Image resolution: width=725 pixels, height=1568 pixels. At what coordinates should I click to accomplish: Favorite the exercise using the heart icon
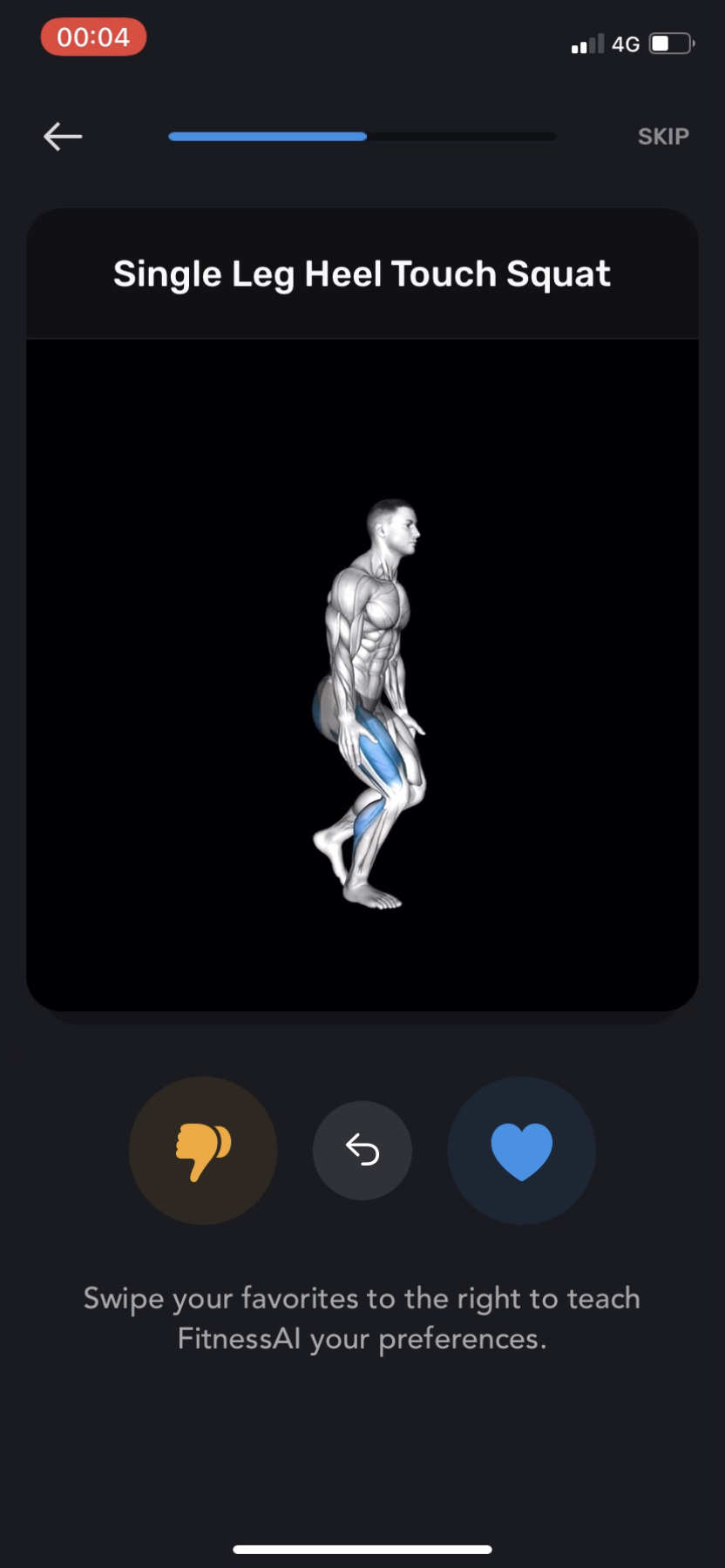point(521,1150)
